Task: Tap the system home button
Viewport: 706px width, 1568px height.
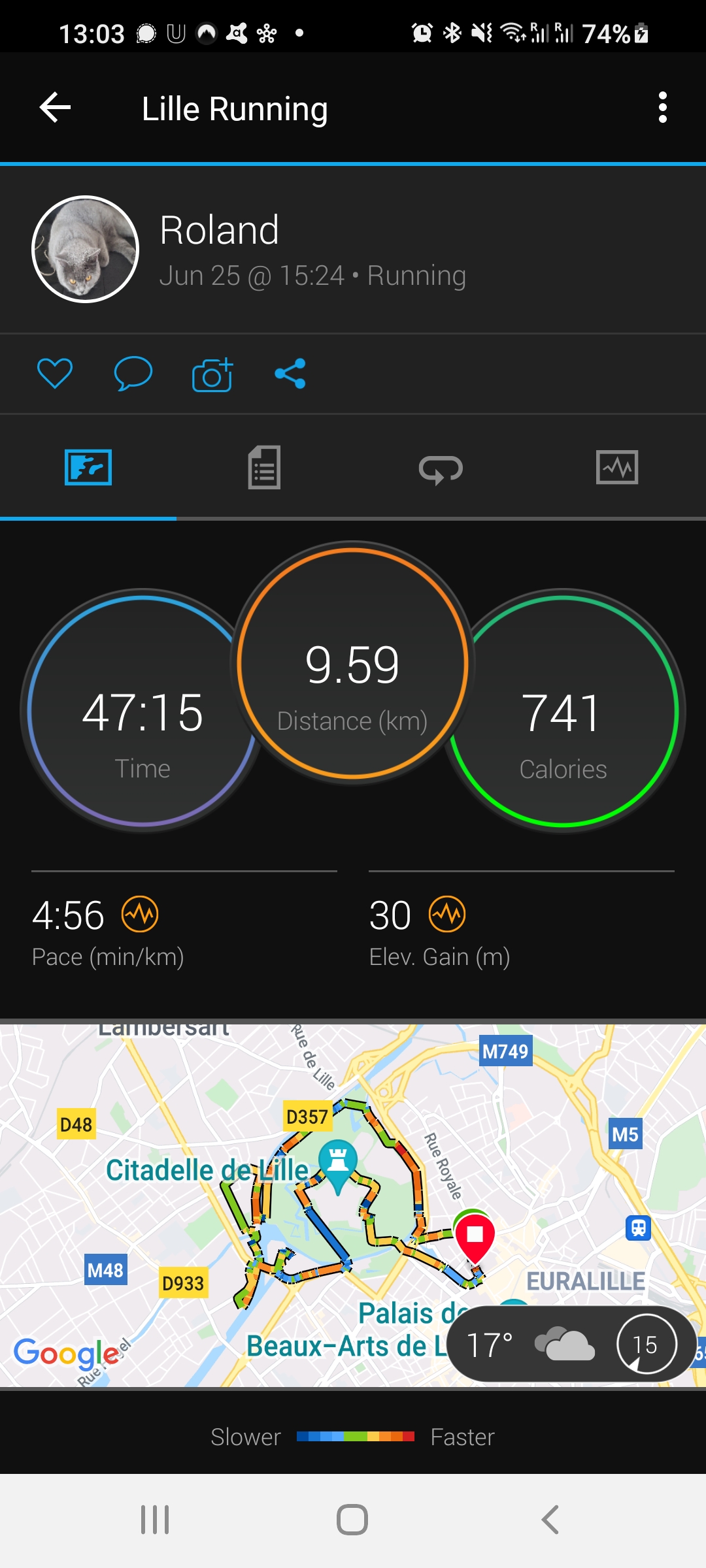Action: click(x=352, y=1520)
